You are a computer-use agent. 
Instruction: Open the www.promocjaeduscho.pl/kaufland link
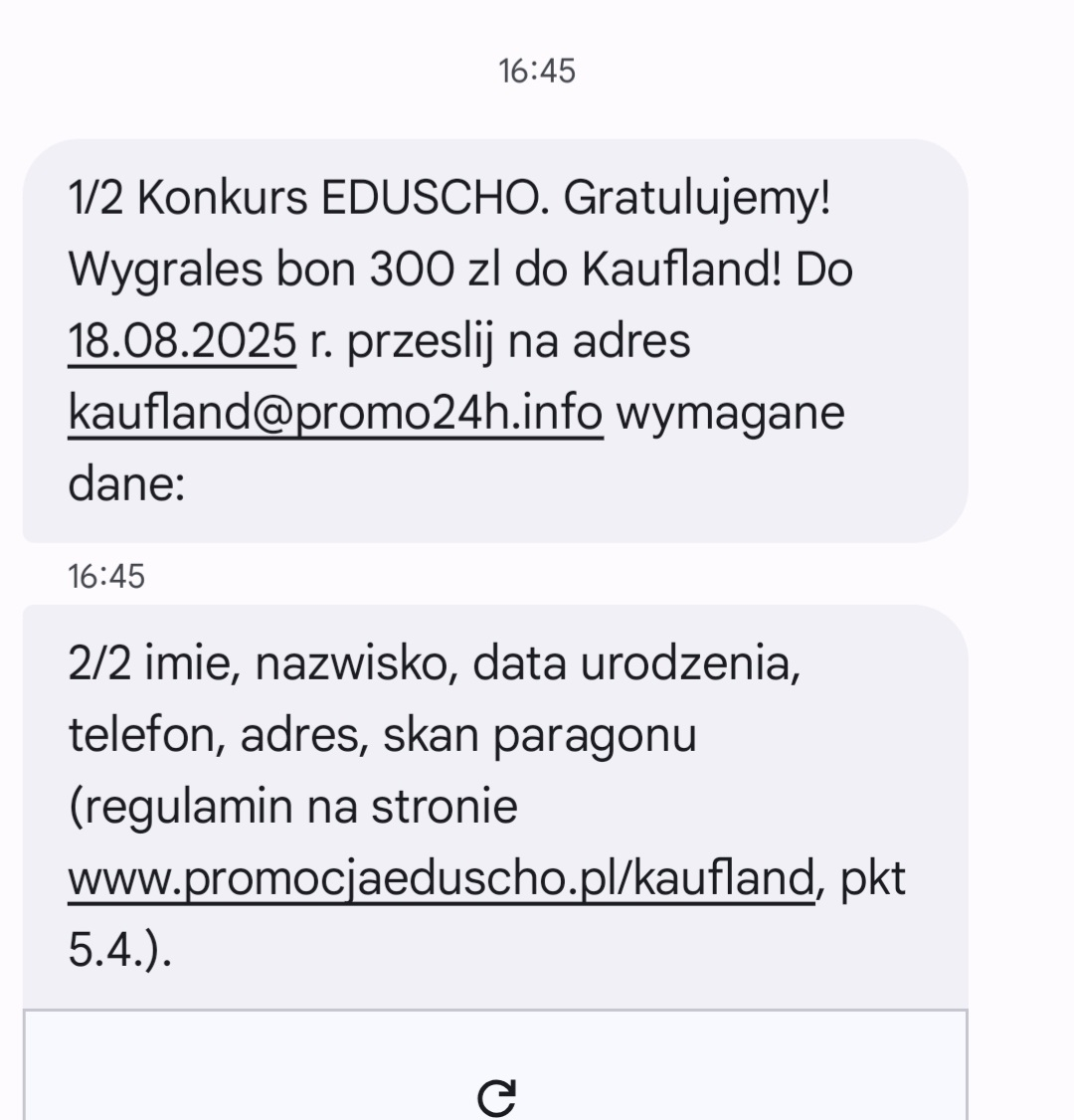tap(441, 878)
